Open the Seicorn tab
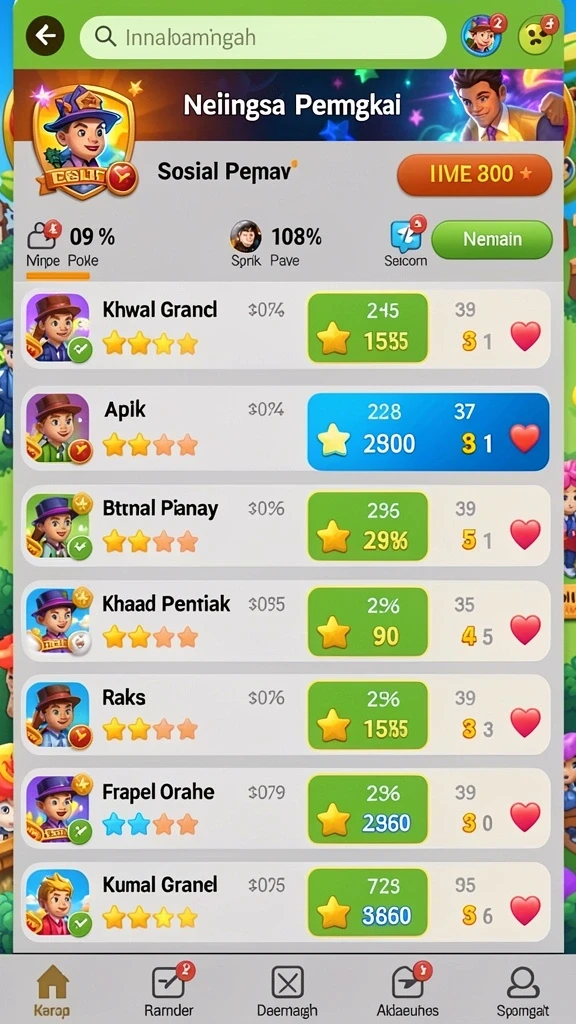The width and height of the screenshot is (576, 1024). tap(406, 243)
